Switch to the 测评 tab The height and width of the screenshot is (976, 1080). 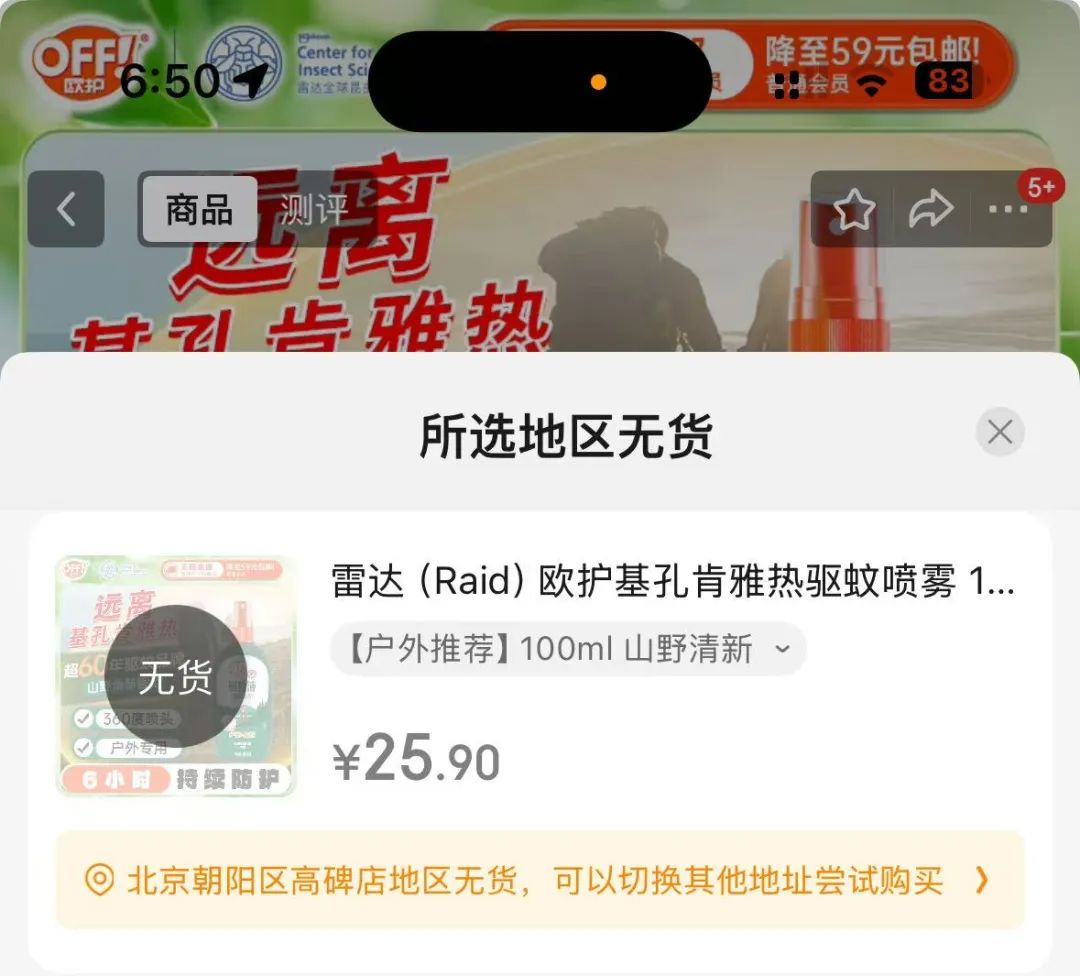[x=311, y=209]
